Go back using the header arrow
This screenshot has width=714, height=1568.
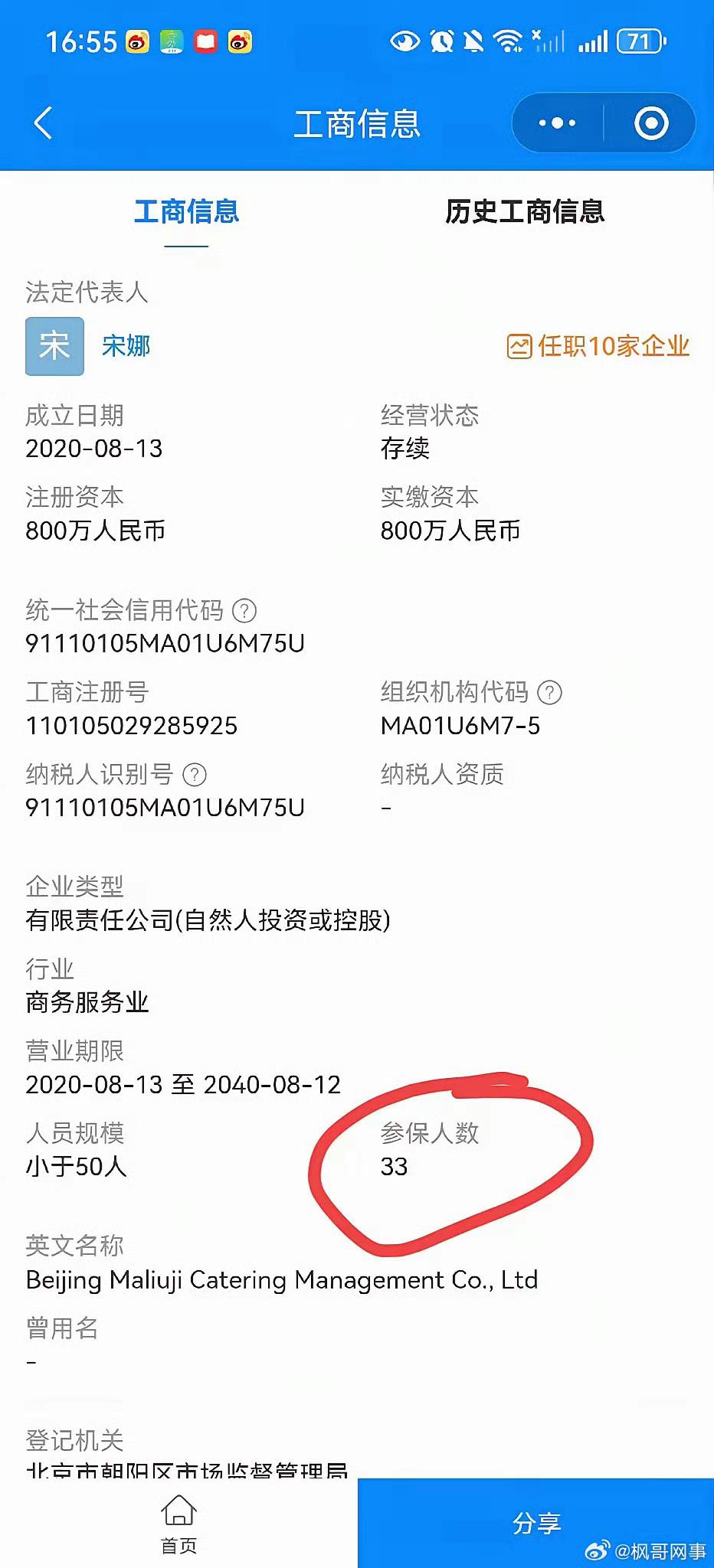pyautogui.click(x=44, y=123)
